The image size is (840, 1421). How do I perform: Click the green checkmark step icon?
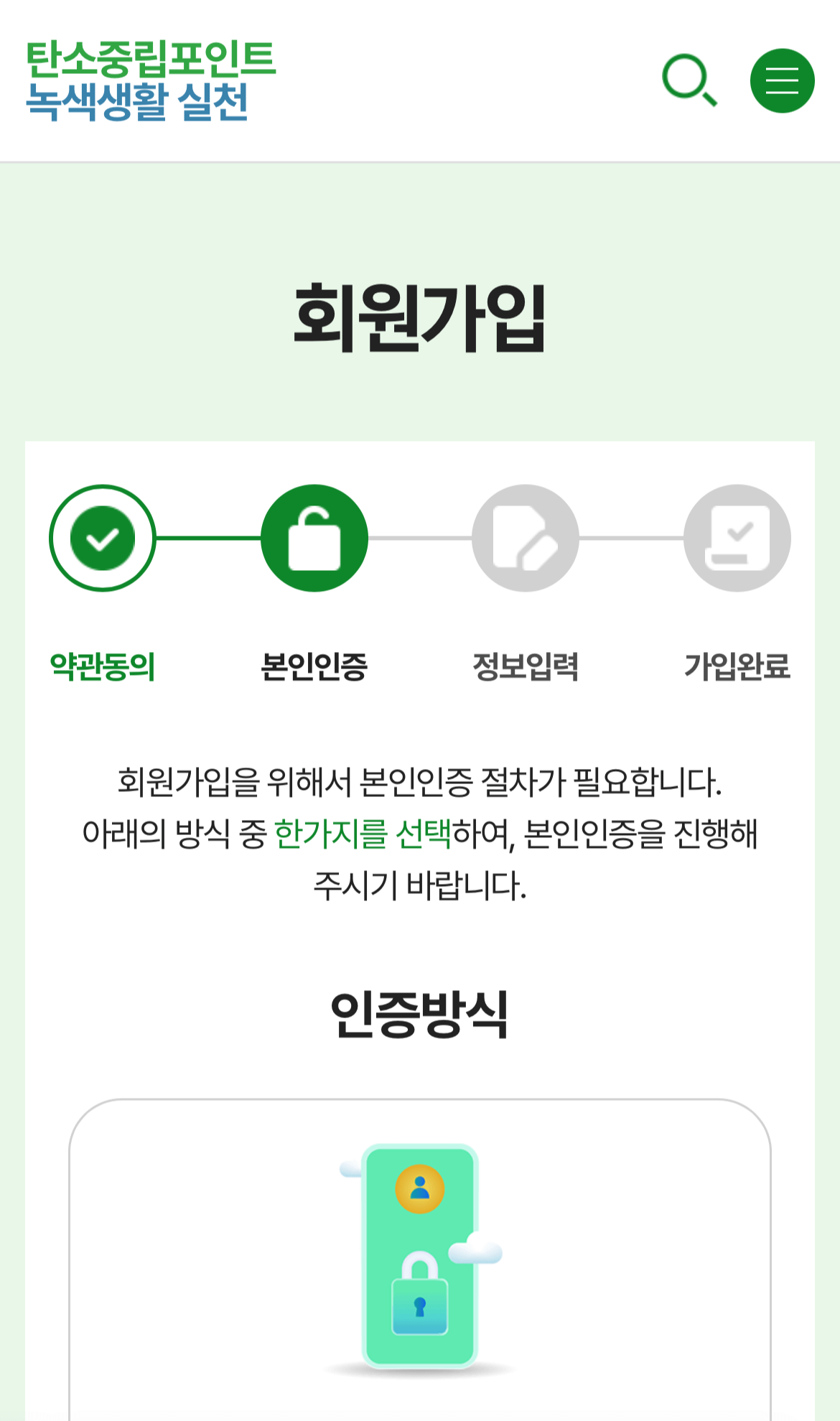(x=103, y=537)
